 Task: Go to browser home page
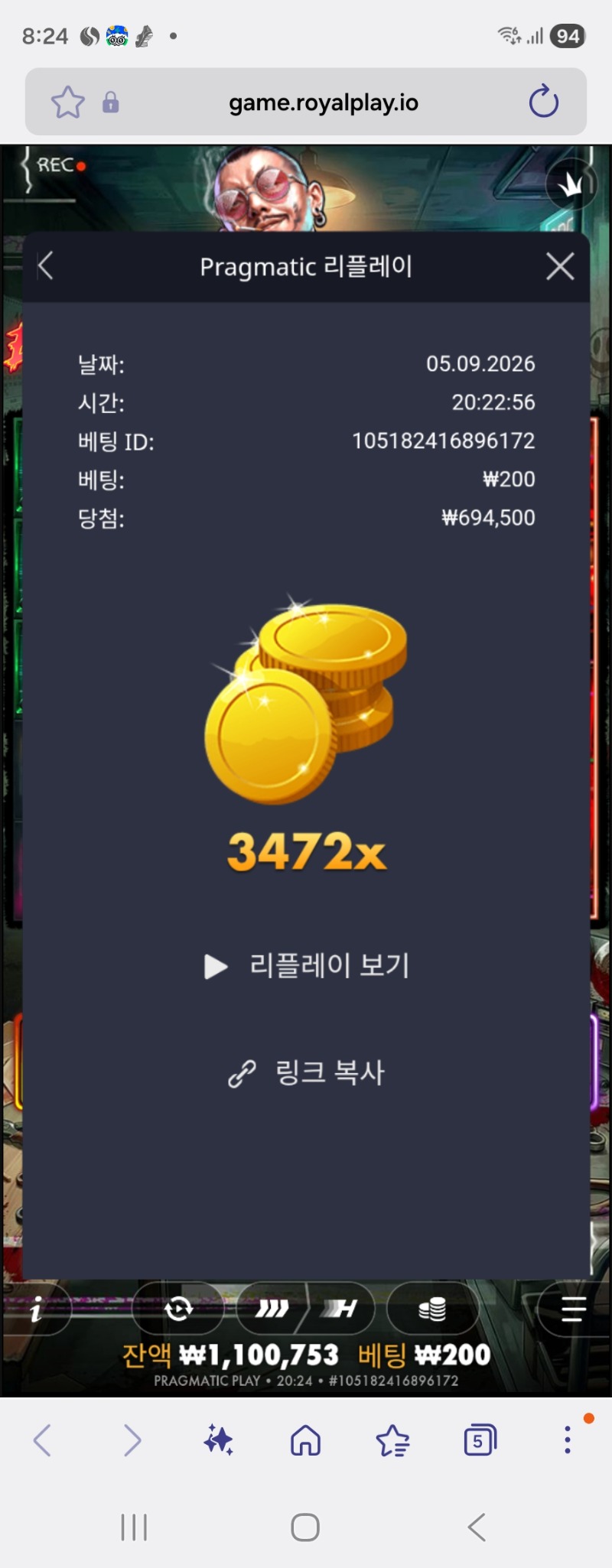[x=305, y=1441]
